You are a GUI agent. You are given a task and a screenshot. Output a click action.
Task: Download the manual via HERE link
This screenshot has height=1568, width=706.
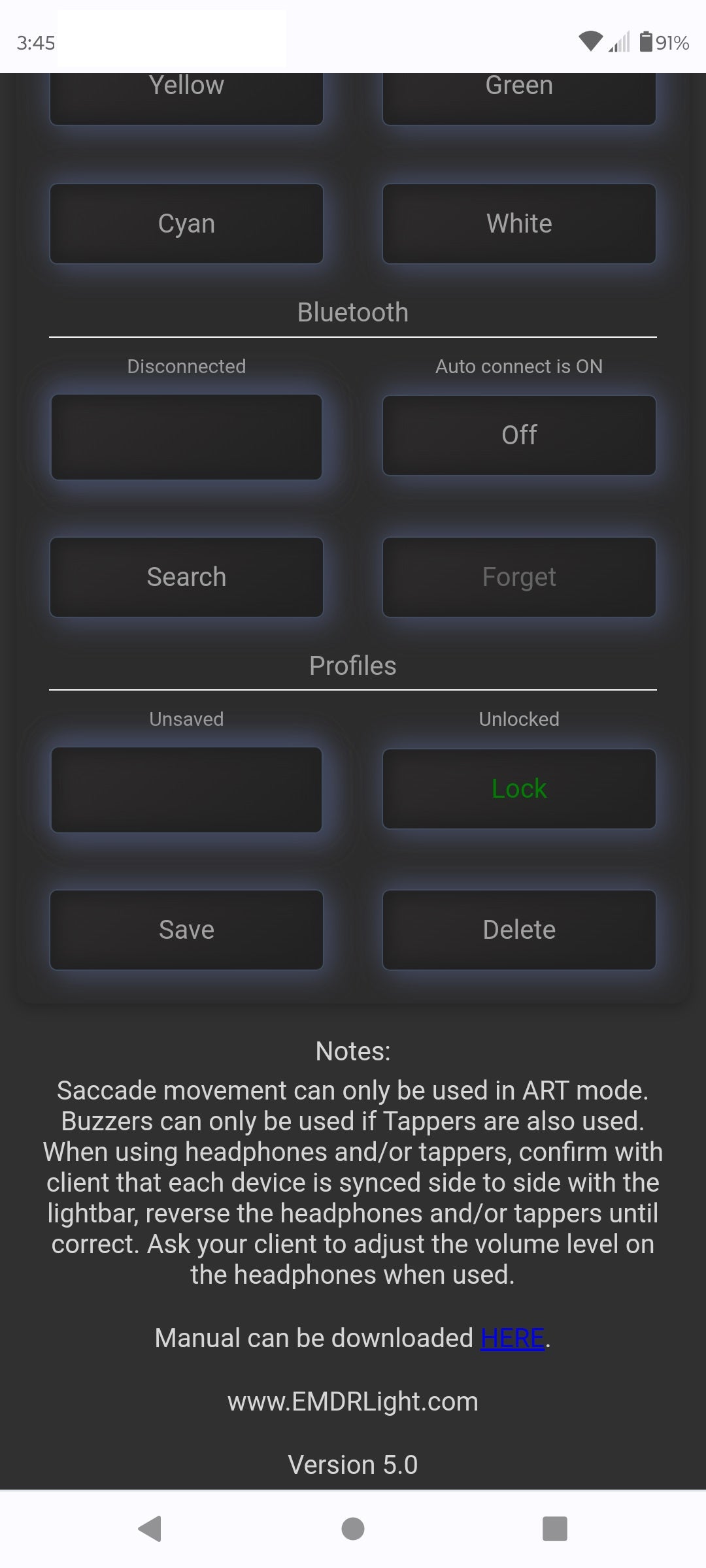point(512,1338)
